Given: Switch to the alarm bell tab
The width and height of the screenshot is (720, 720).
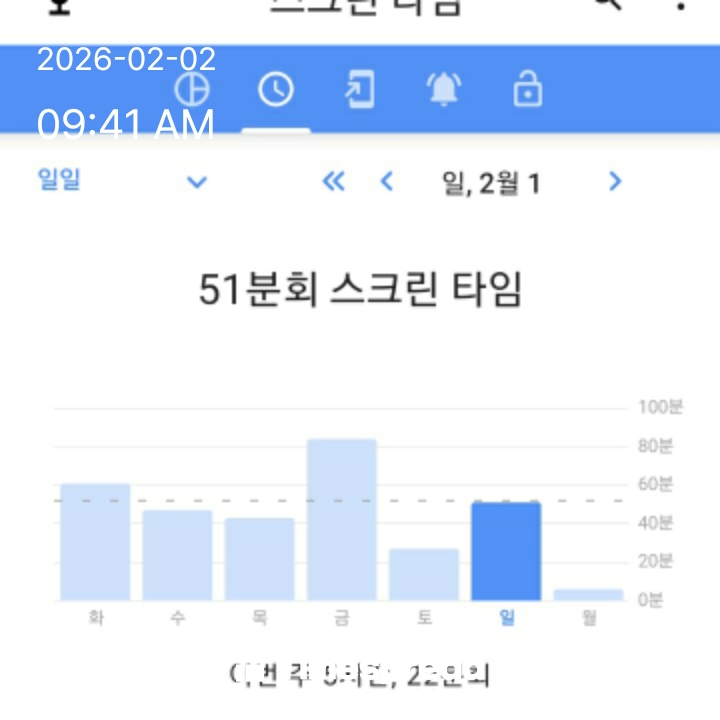Looking at the screenshot, I should [444, 90].
